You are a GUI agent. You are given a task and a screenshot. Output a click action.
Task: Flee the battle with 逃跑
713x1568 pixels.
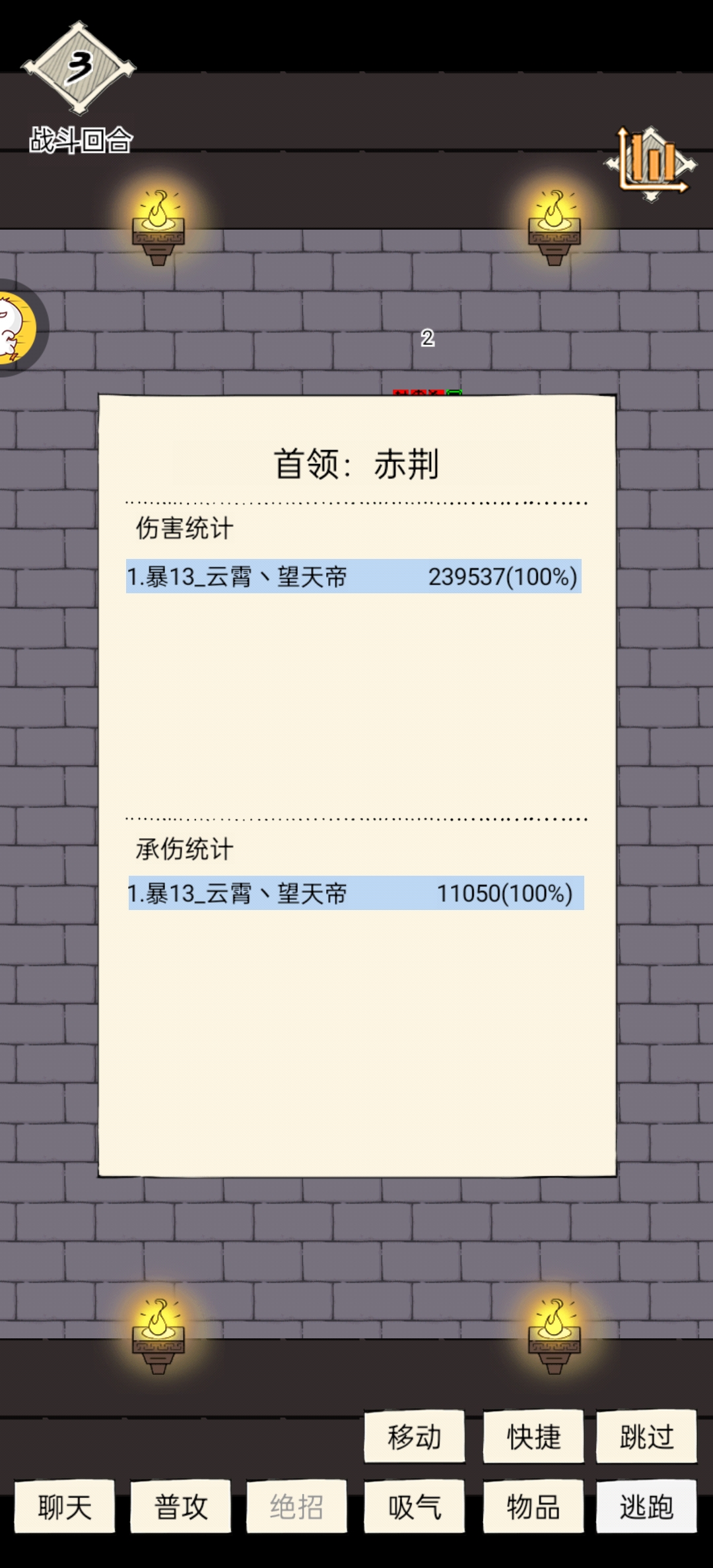pos(646,1507)
